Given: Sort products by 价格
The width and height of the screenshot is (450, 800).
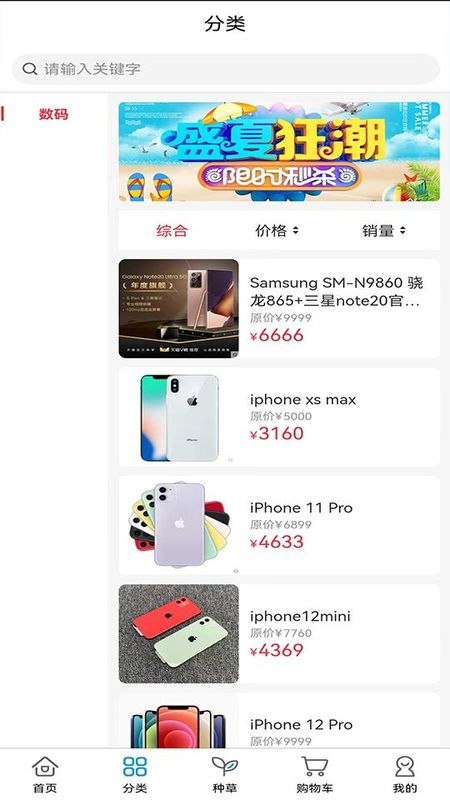Looking at the screenshot, I should pyautogui.click(x=277, y=231).
